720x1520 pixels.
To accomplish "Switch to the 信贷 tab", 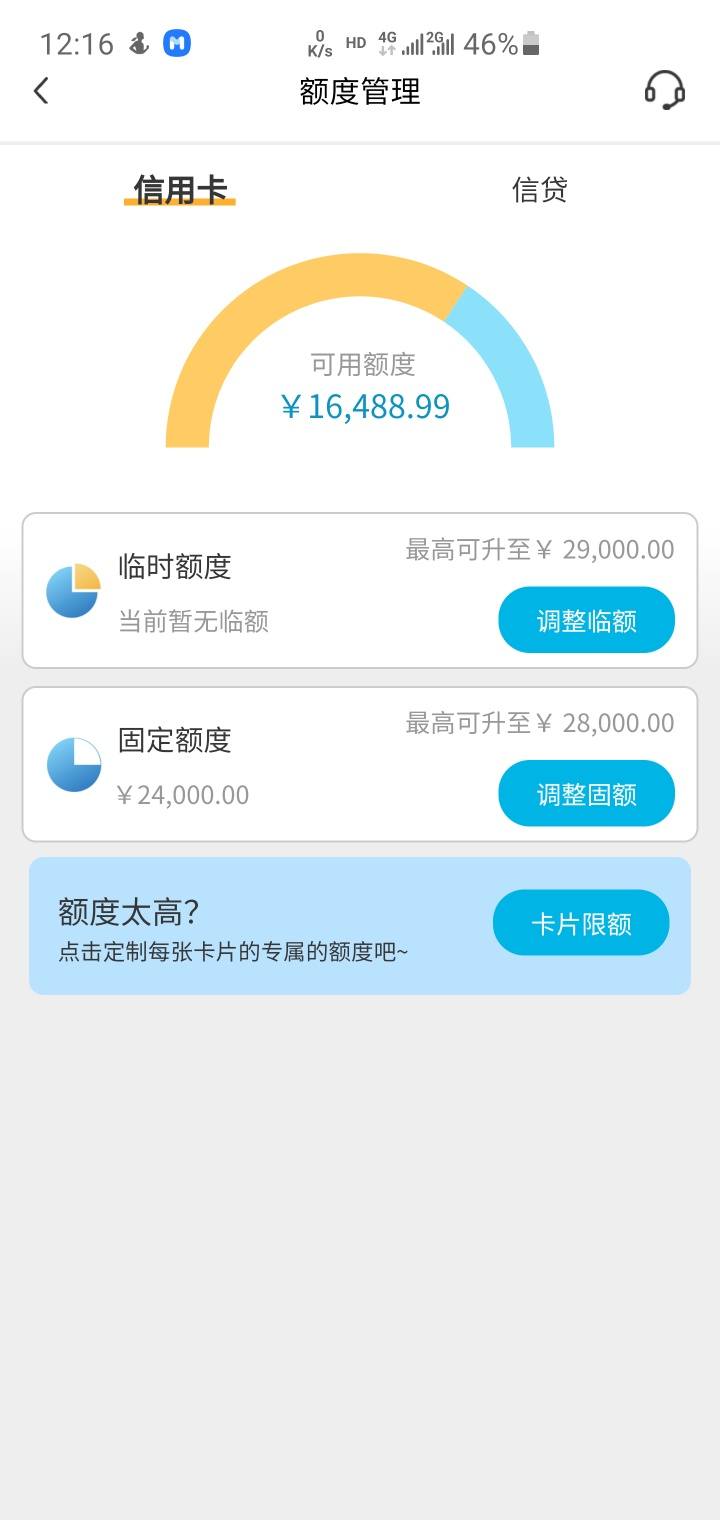I will (540, 189).
